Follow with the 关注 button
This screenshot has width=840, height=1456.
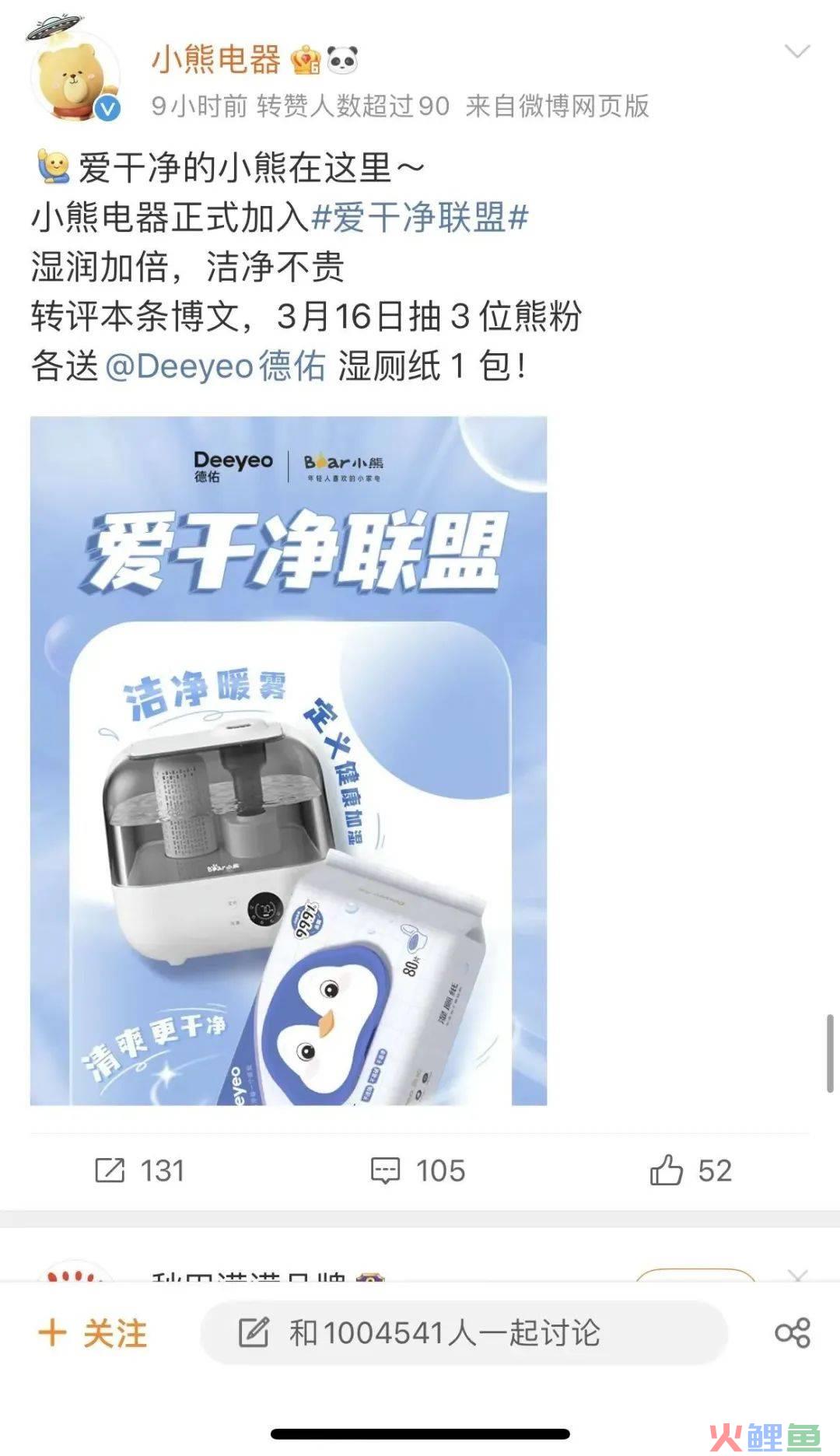[x=93, y=1333]
